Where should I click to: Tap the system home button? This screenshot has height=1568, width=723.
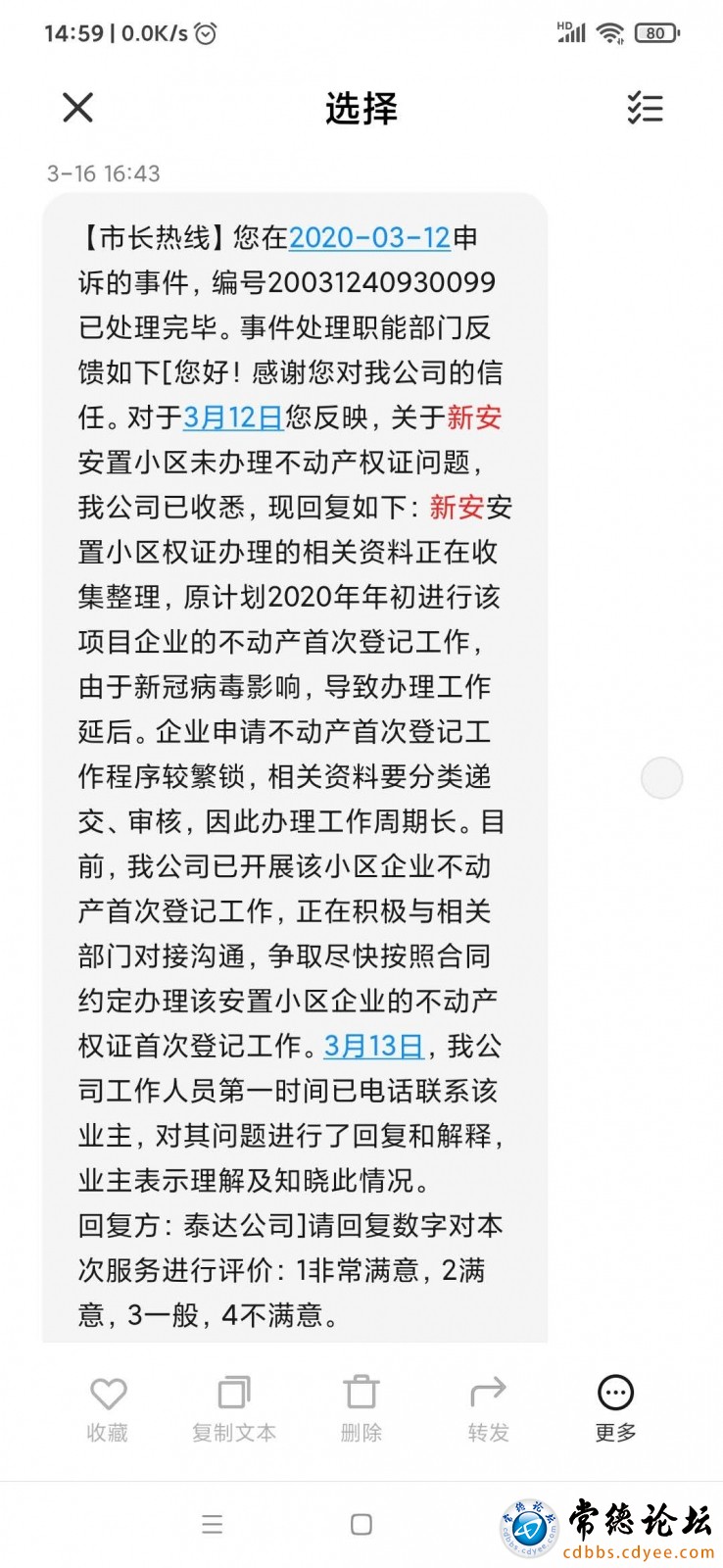[x=361, y=1524]
